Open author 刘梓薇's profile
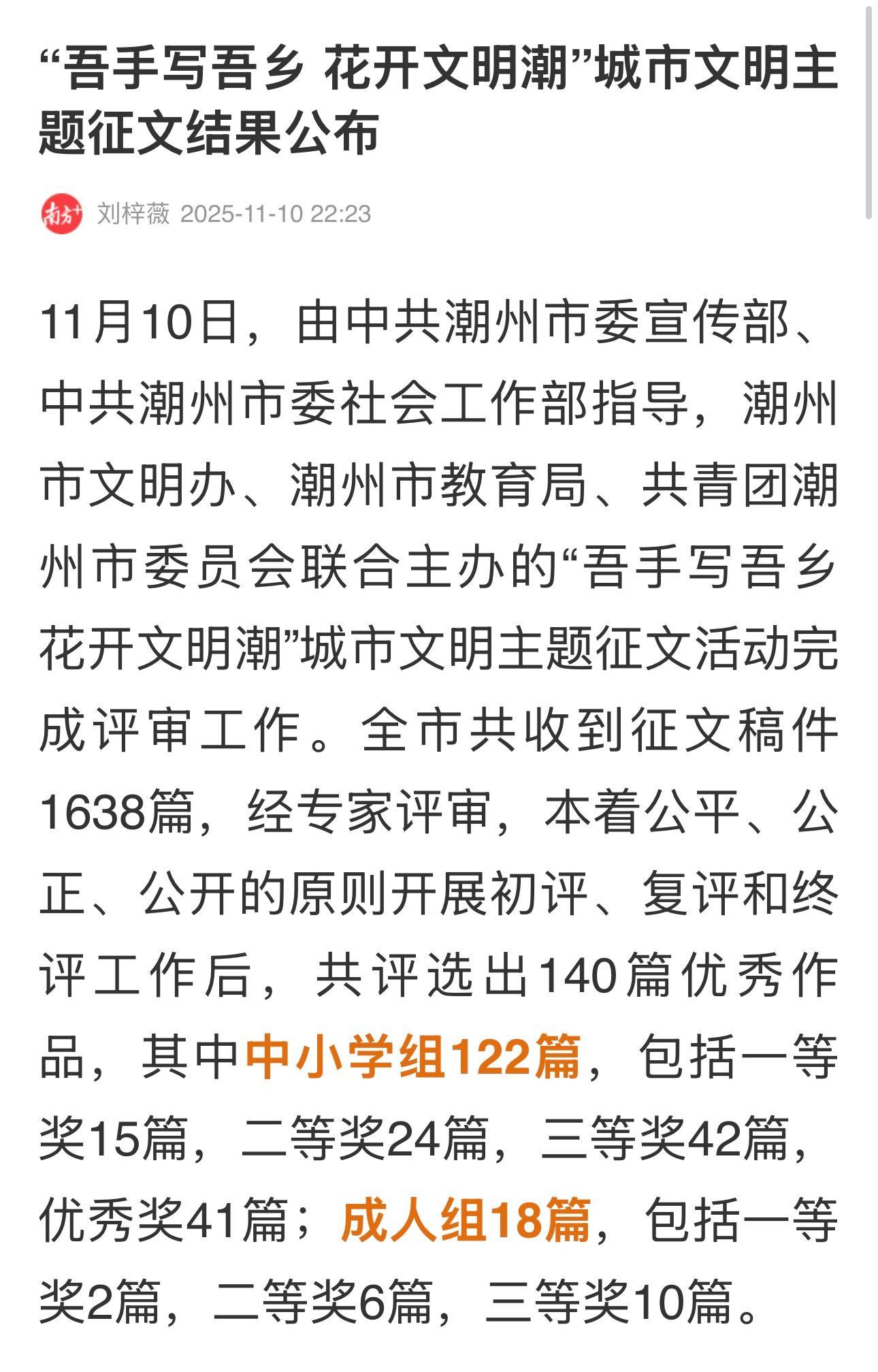 pyautogui.click(x=133, y=214)
